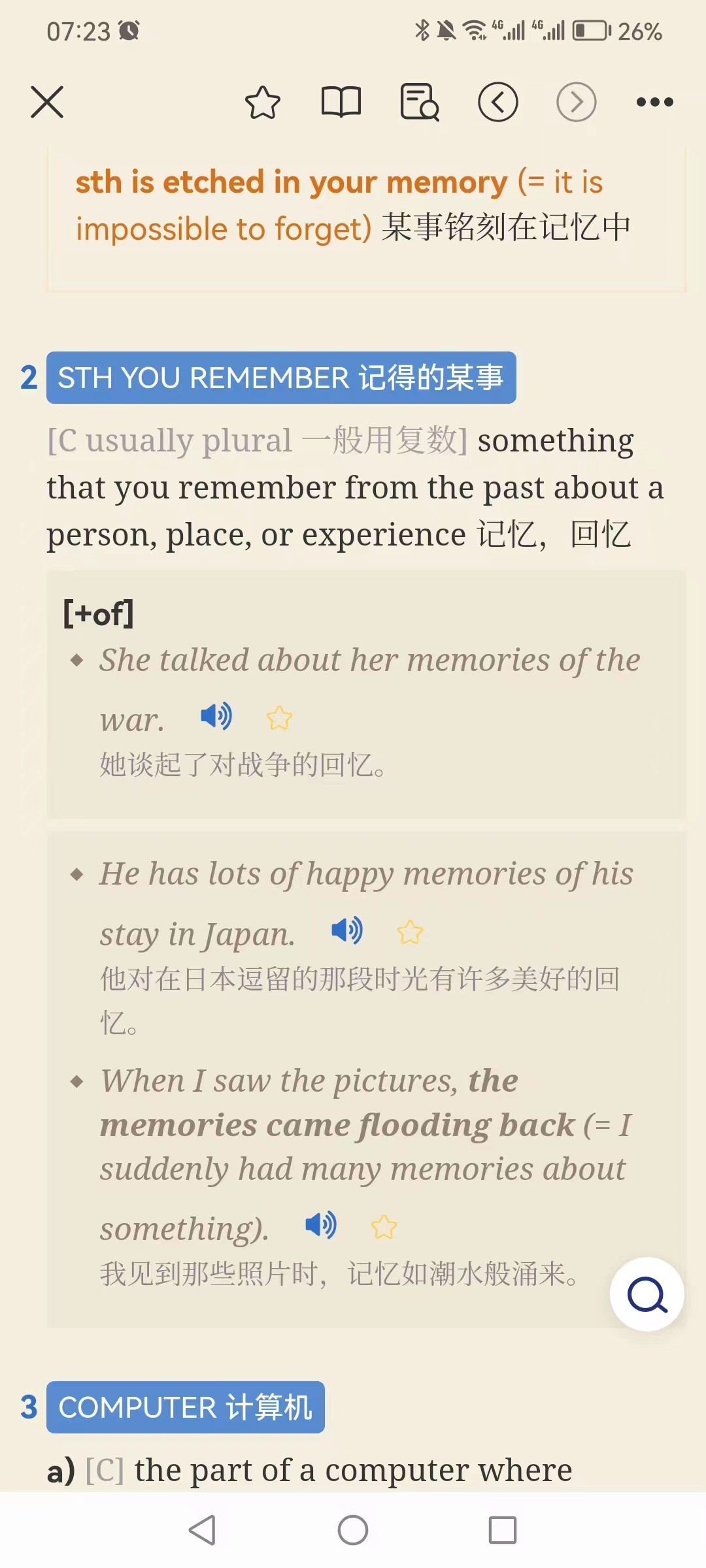Open the in-page search icon
This screenshot has height=1568, width=706.
(420, 103)
